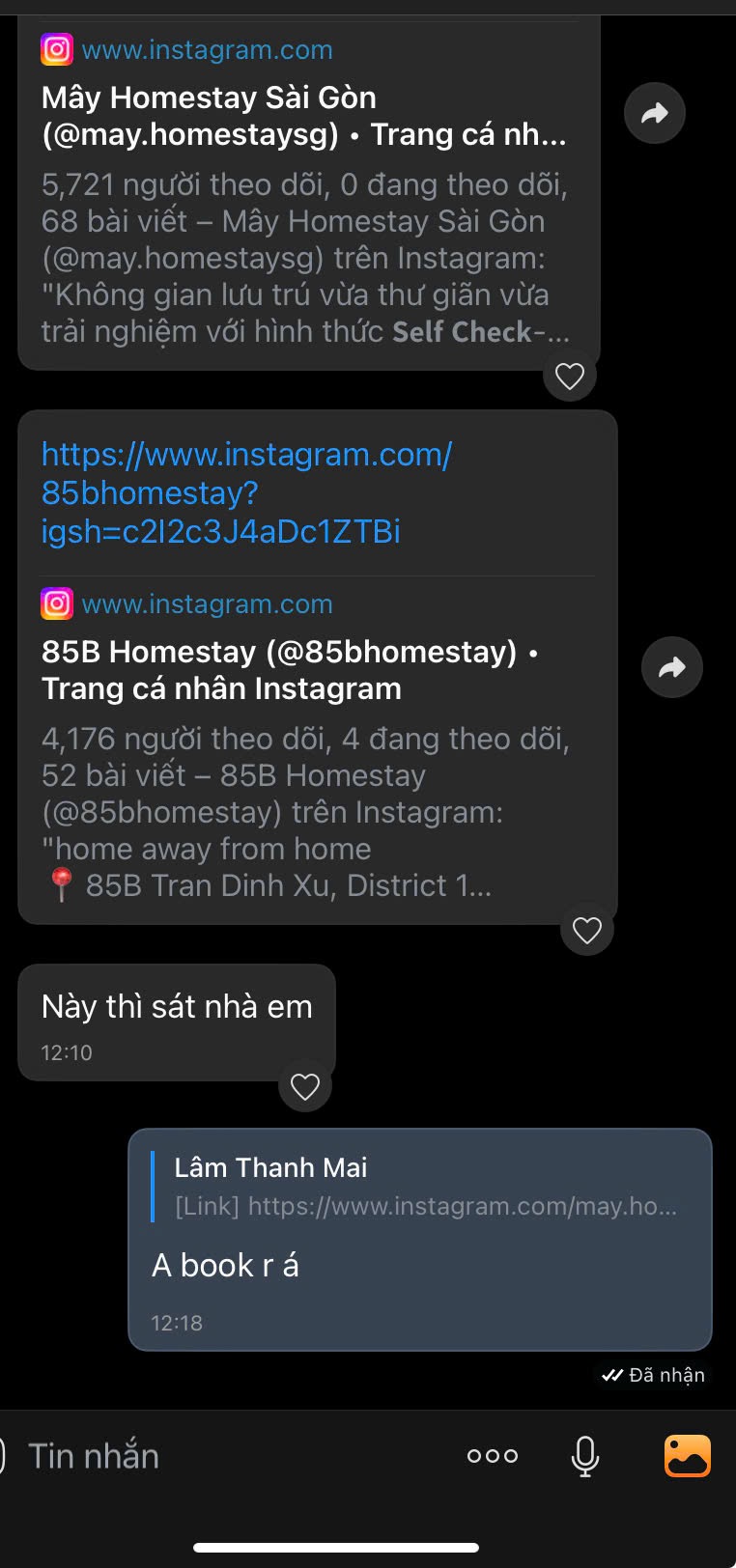Open more options with three-dots icon
Screen dimensions: 736x1568
click(x=493, y=1456)
